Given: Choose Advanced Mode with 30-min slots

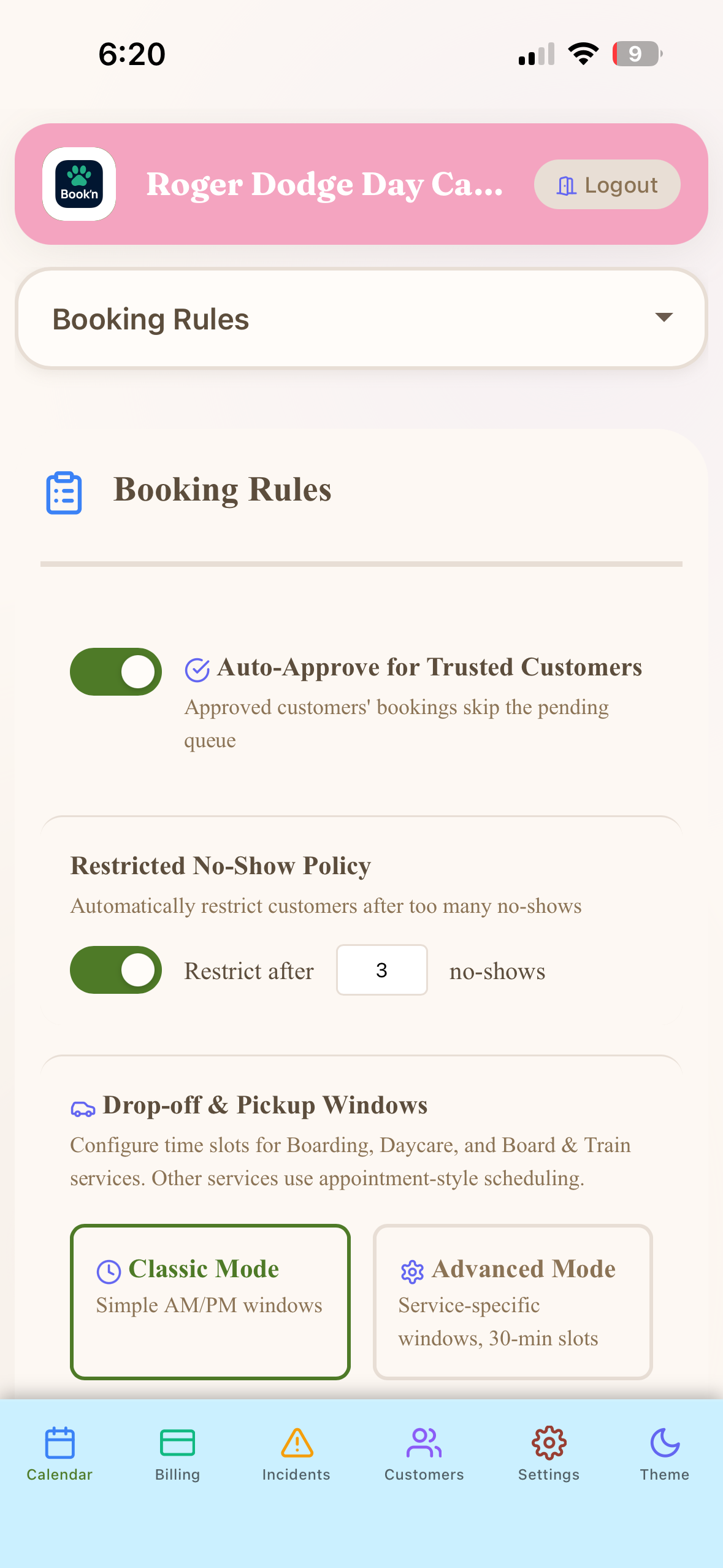Looking at the screenshot, I should (513, 1302).
